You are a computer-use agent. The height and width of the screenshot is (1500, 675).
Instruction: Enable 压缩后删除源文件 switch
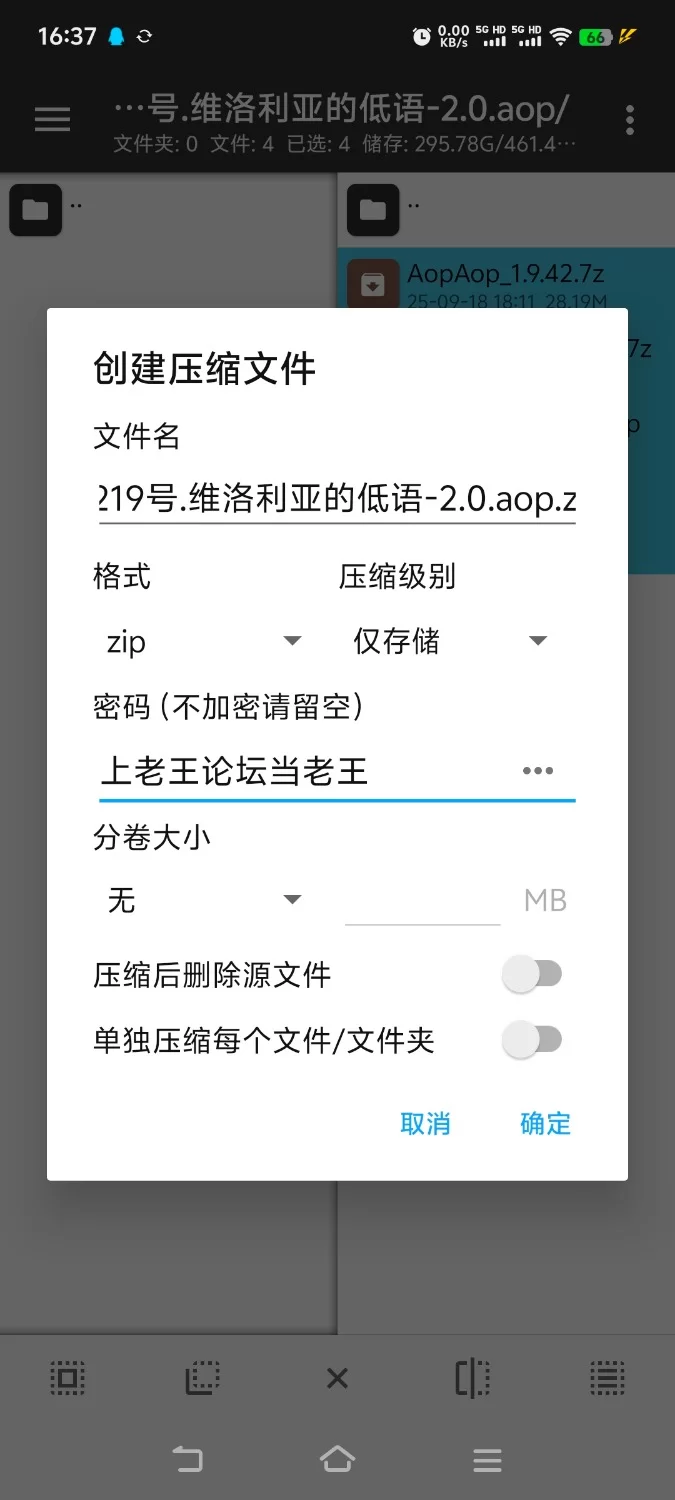[532, 974]
